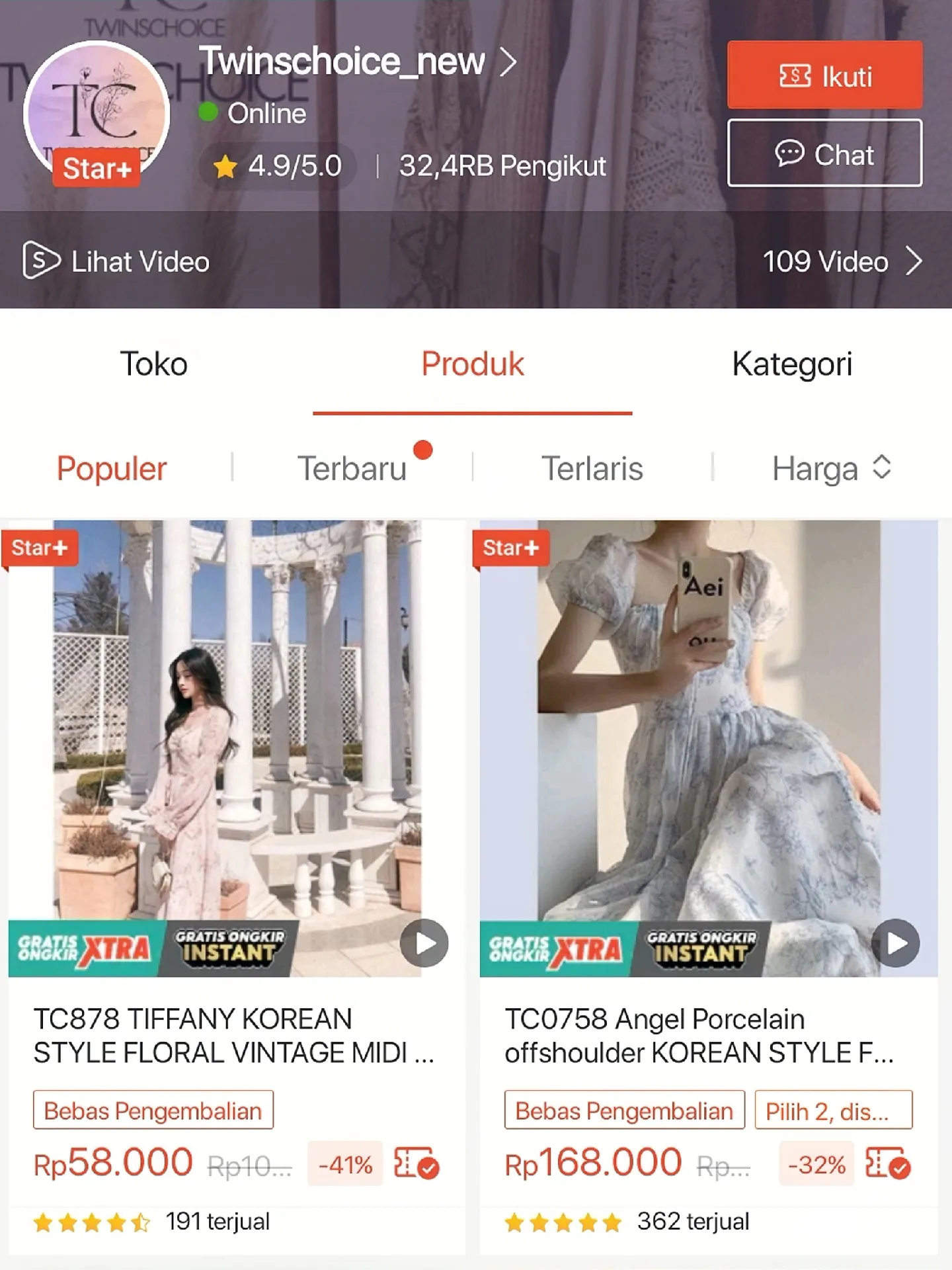Sort products by Harga price
The height and width of the screenshot is (1270, 952).
coord(831,469)
